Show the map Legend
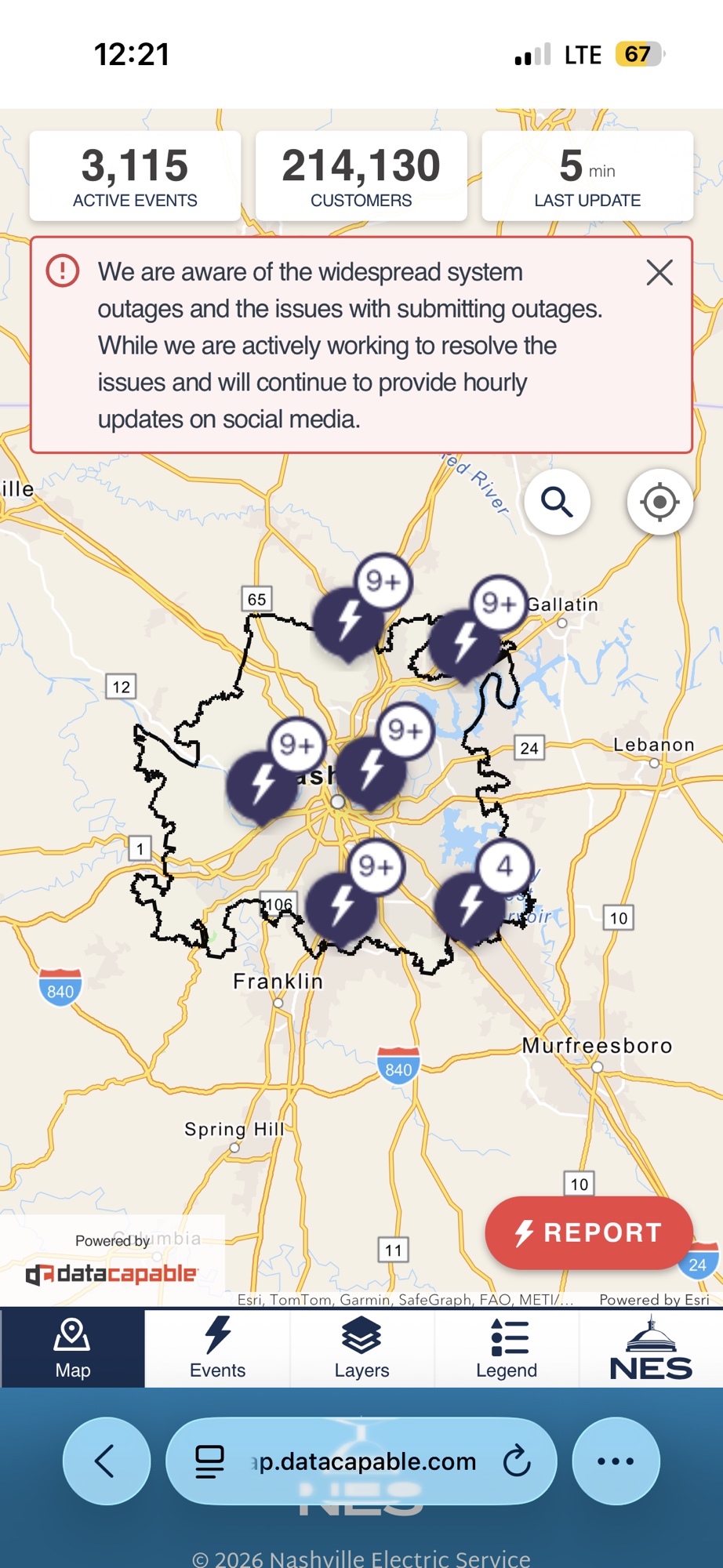723x1568 pixels. (x=507, y=1348)
